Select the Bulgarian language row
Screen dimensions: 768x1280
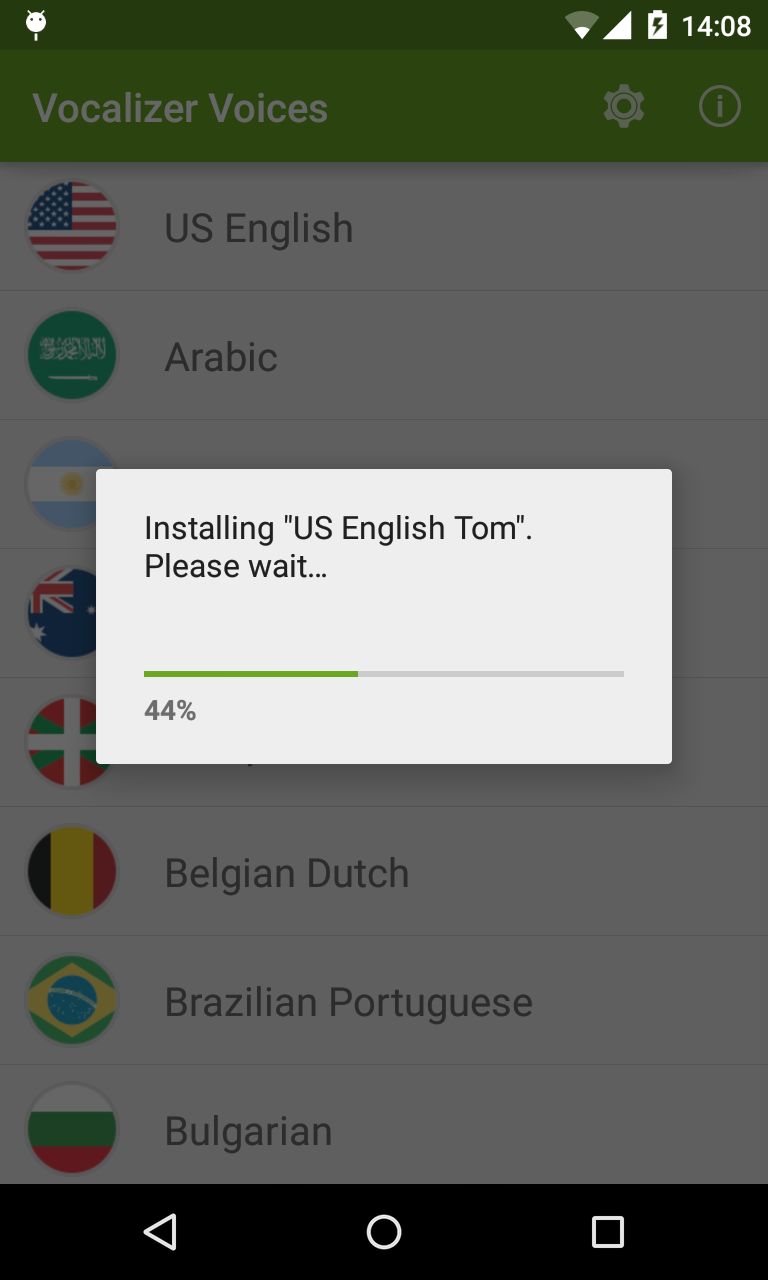coord(384,1130)
